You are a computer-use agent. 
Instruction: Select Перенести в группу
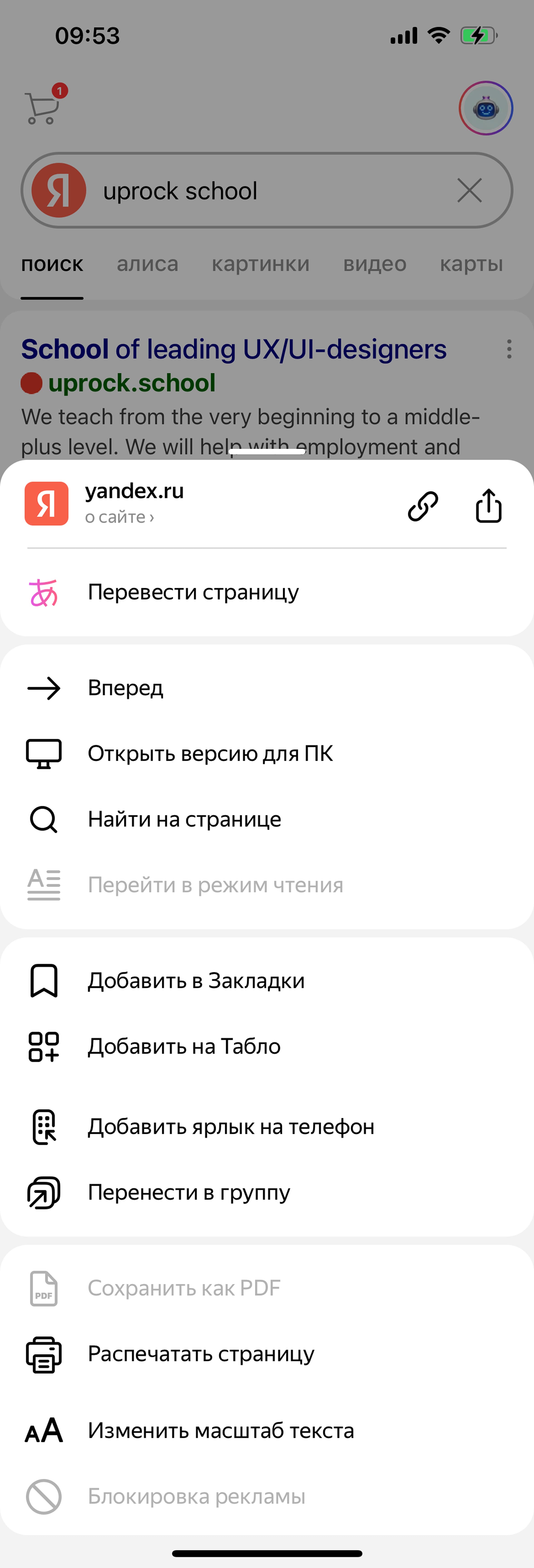(x=189, y=1192)
